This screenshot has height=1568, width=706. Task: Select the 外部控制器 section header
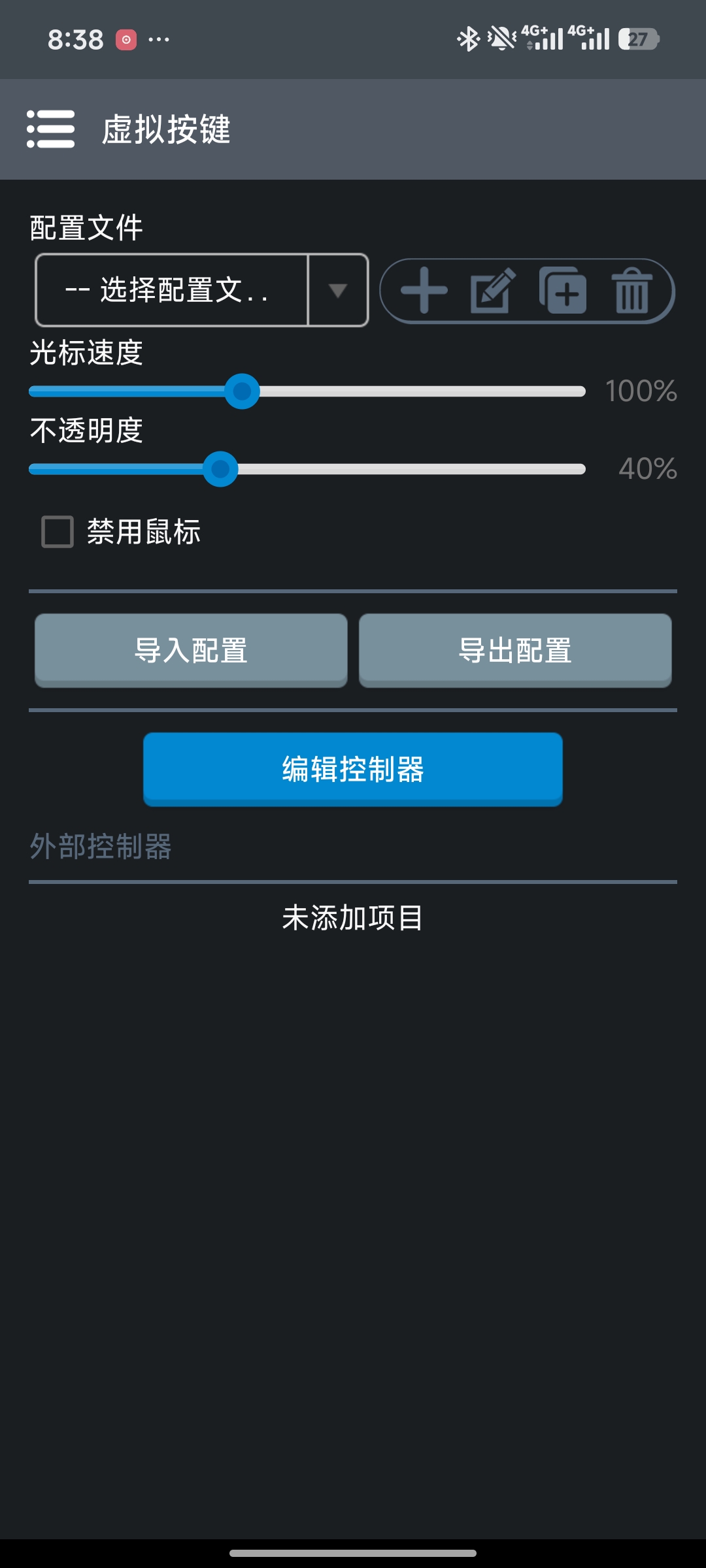point(101,845)
